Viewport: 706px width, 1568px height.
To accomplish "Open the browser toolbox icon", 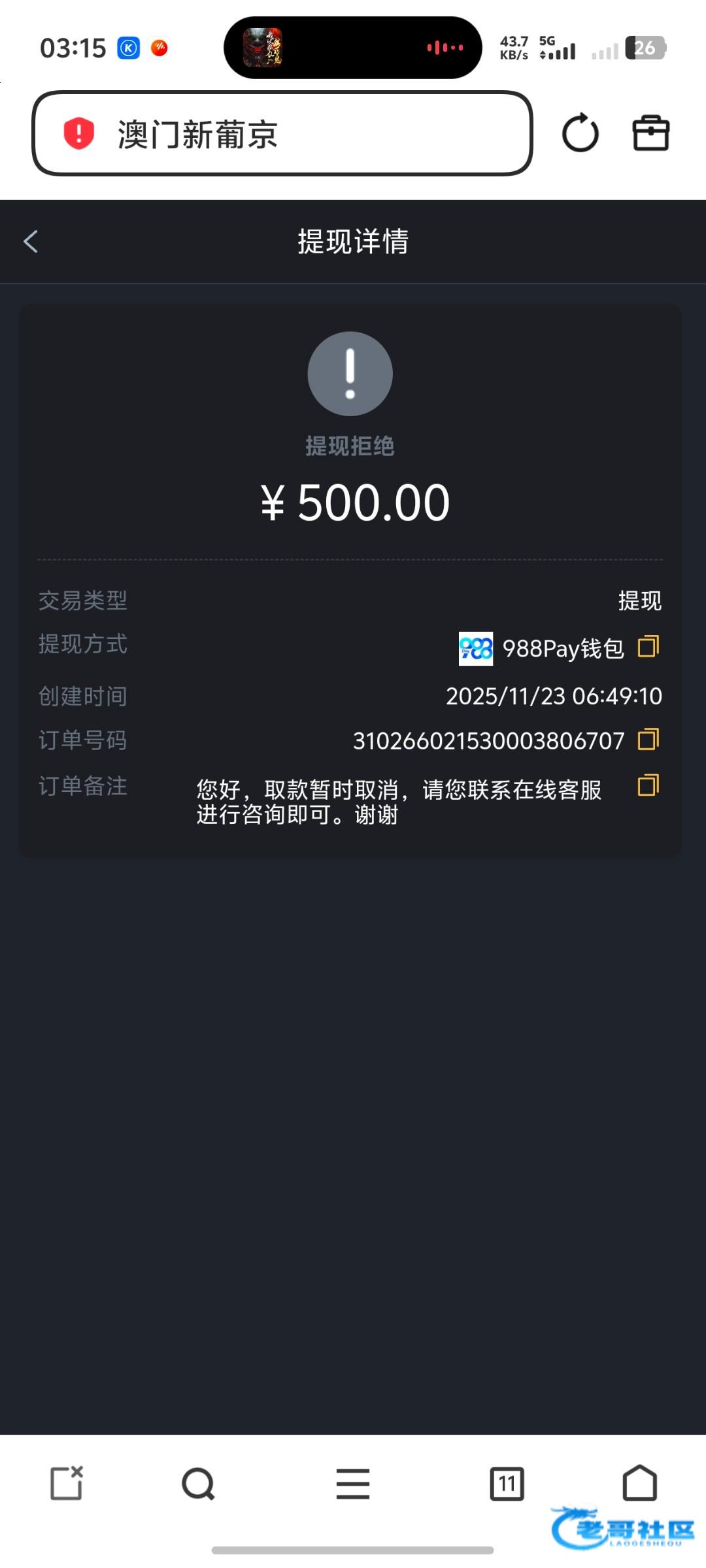I will coord(650,133).
